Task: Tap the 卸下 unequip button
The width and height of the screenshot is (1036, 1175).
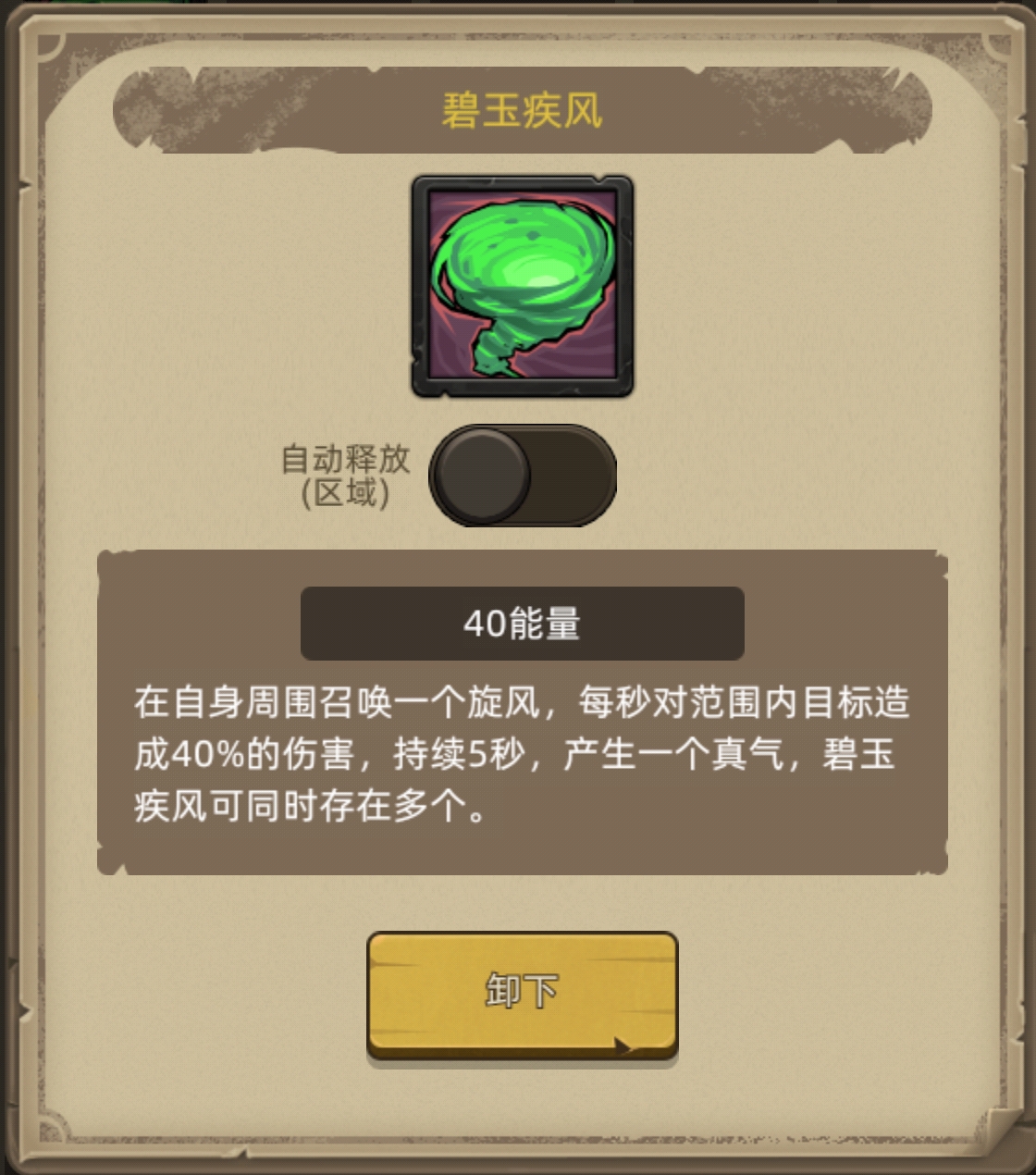Action: pos(523,993)
